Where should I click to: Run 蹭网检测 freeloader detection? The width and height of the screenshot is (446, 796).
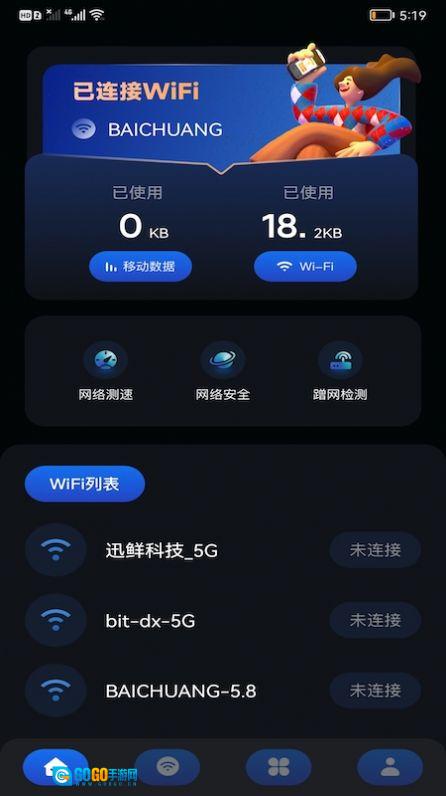point(339,371)
